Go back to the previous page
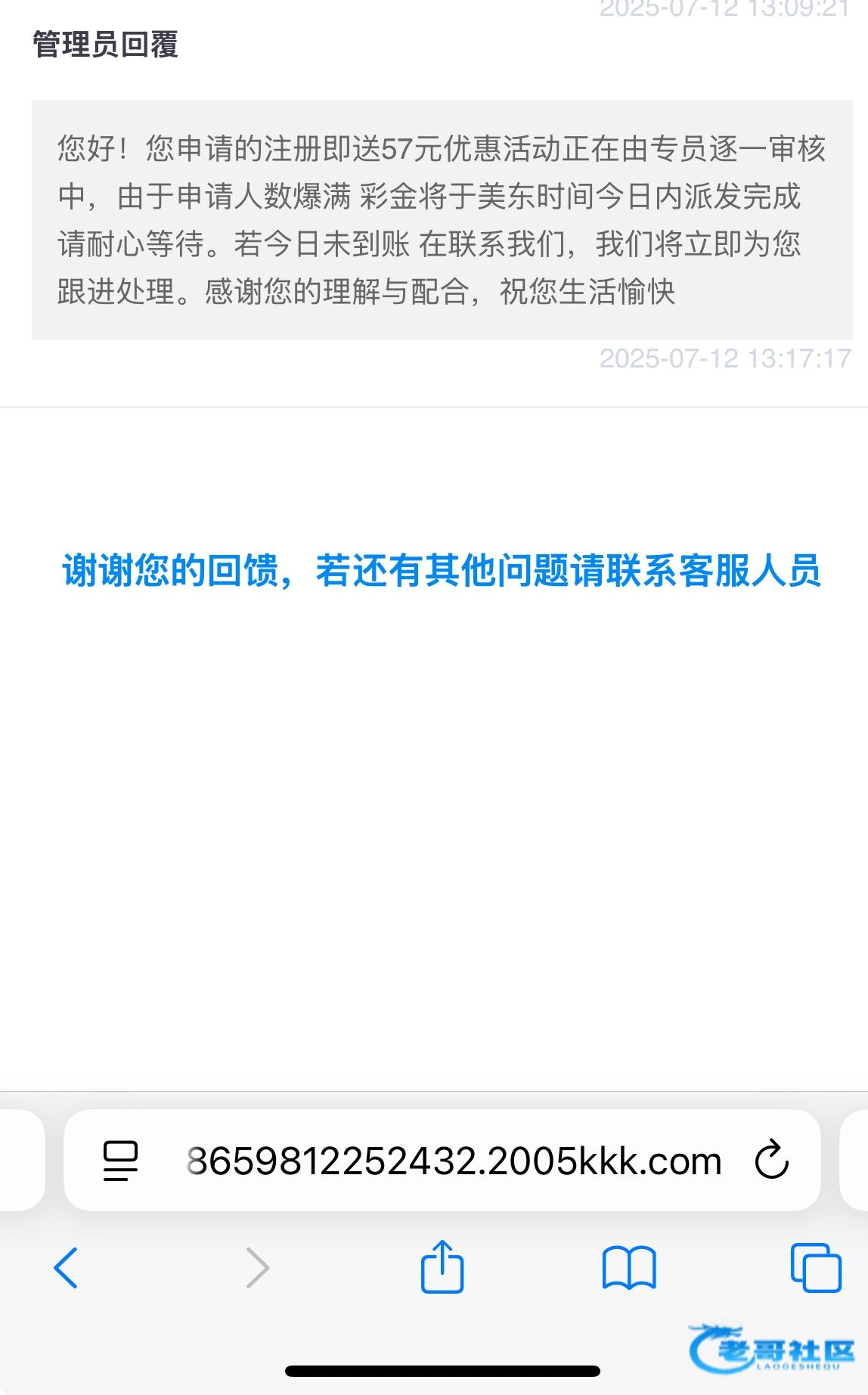868x1395 pixels. click(x=66, y=1267)
